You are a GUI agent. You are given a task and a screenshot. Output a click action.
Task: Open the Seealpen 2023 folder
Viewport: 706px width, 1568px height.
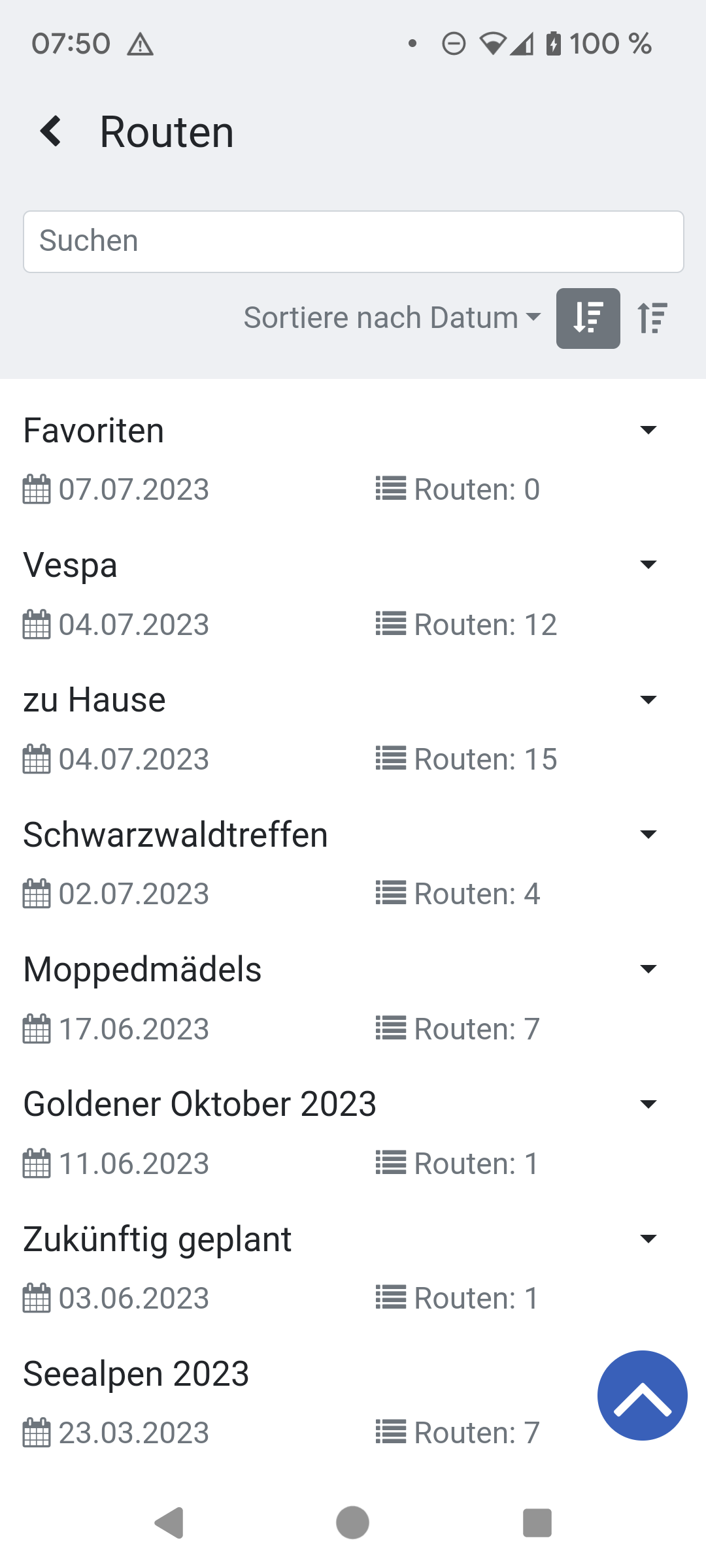(x=136, y=1374)
